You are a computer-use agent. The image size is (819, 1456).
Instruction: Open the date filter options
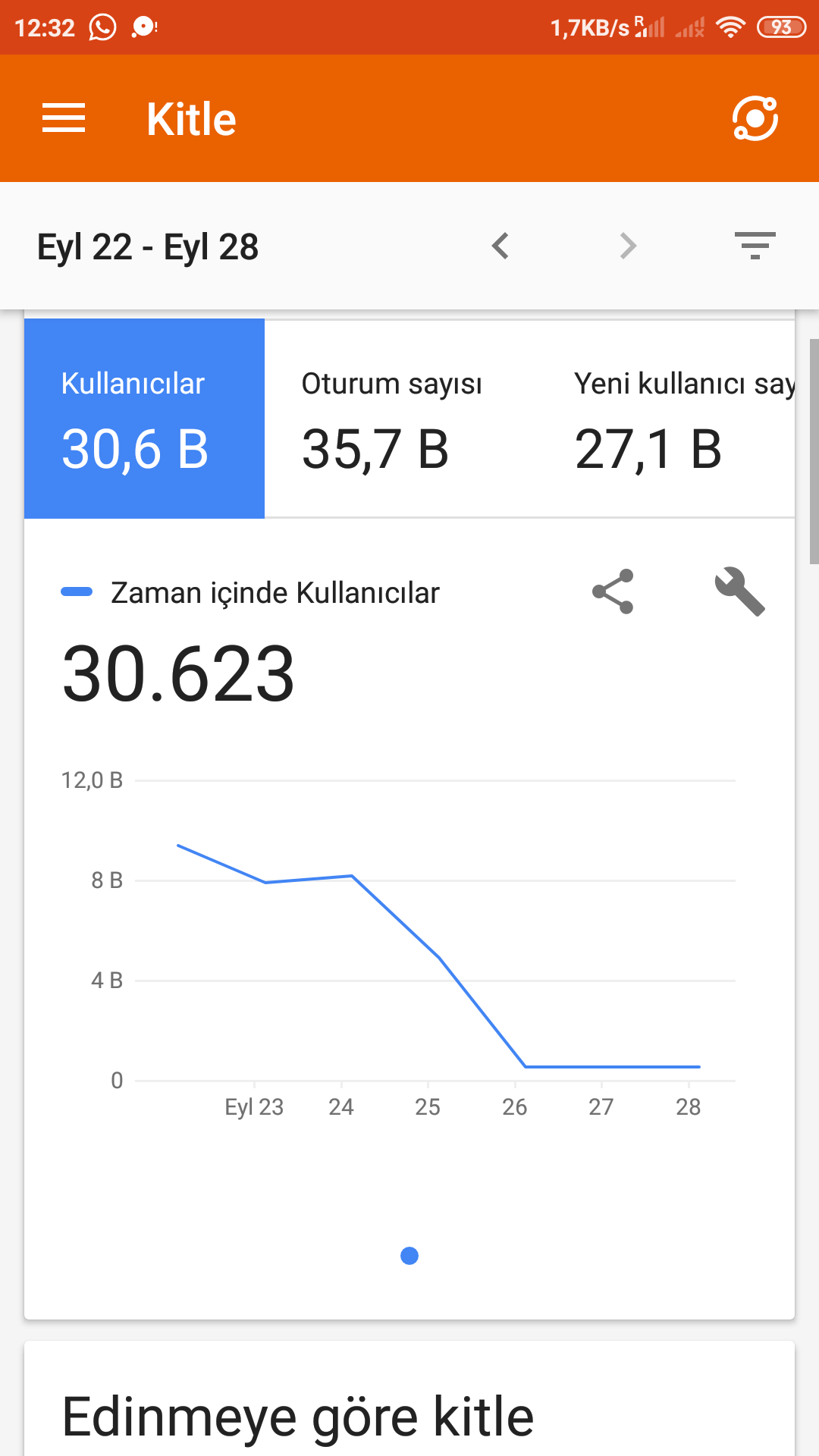click(755, 246)
